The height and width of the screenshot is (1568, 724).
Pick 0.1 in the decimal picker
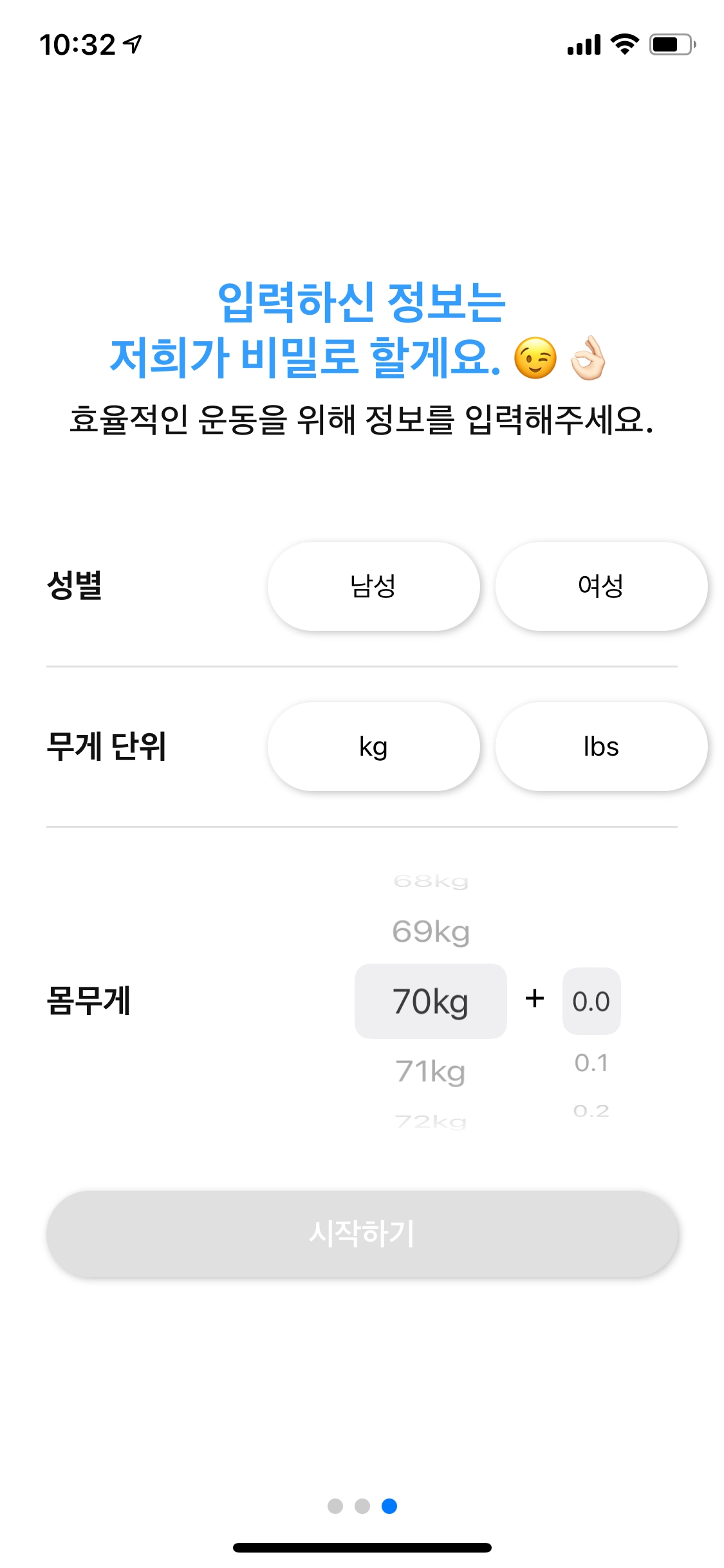tap(591, 1063)
